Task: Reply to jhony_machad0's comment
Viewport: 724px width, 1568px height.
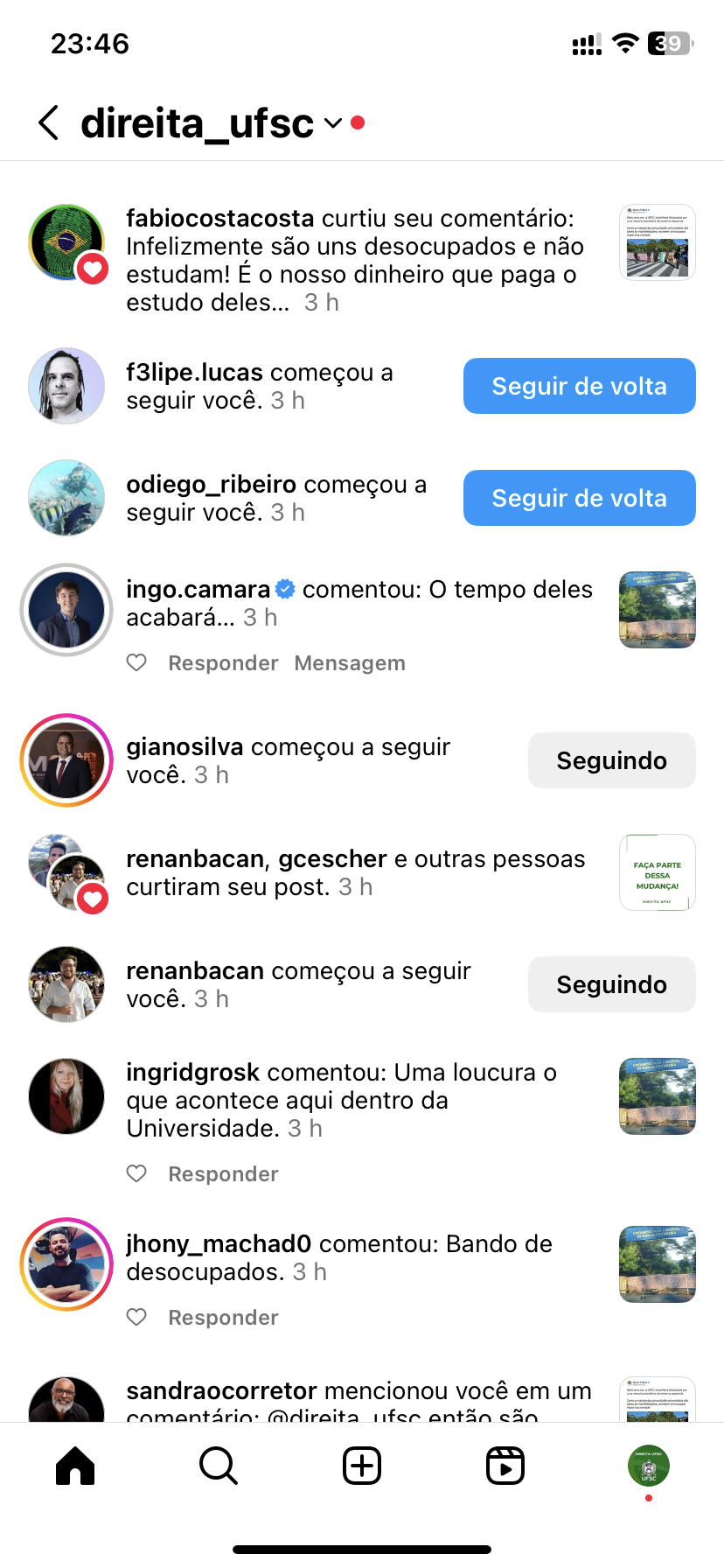Action: pyautogui.click(x=223, y=1318)
